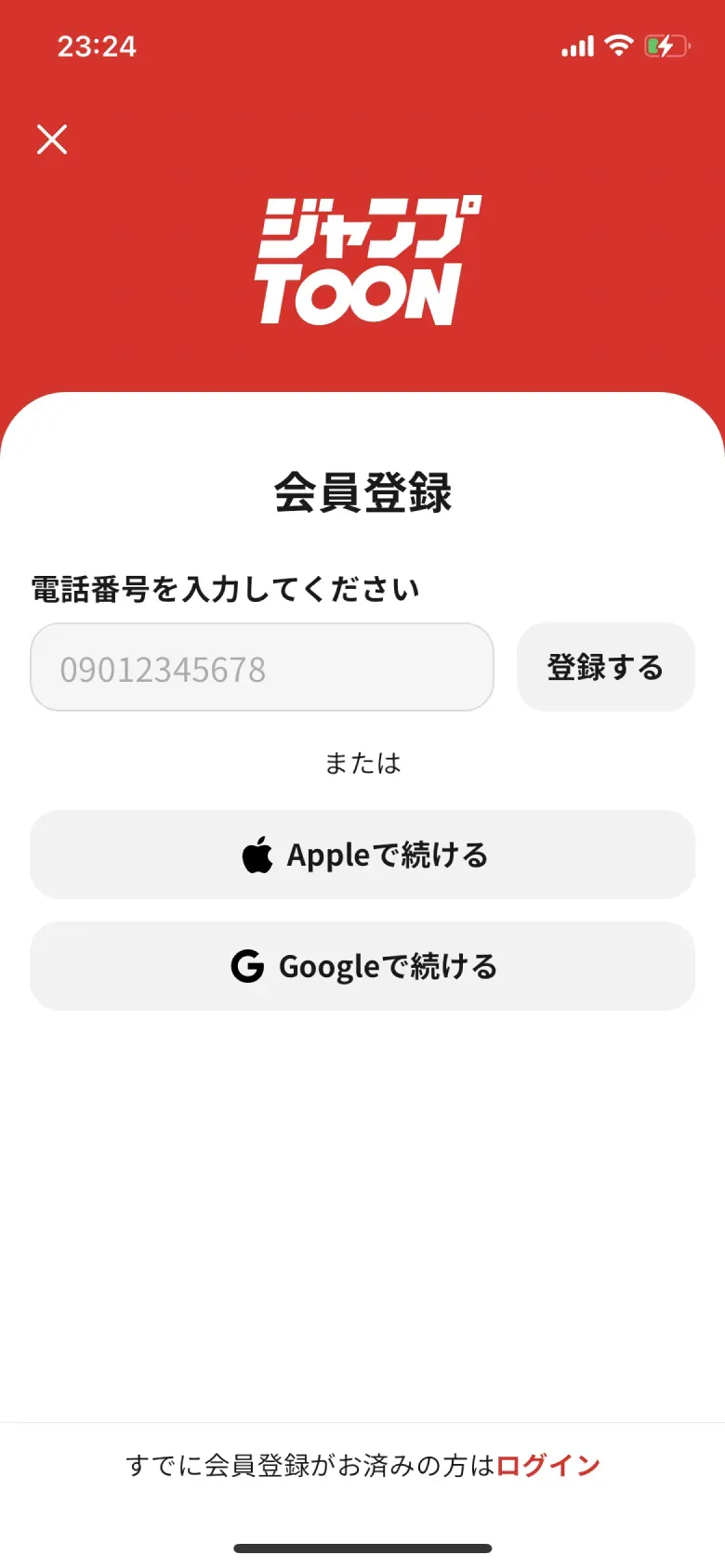Click the 登録する registration button
The width and height of the screenshot is (725, 1568).
coord(605,667)
